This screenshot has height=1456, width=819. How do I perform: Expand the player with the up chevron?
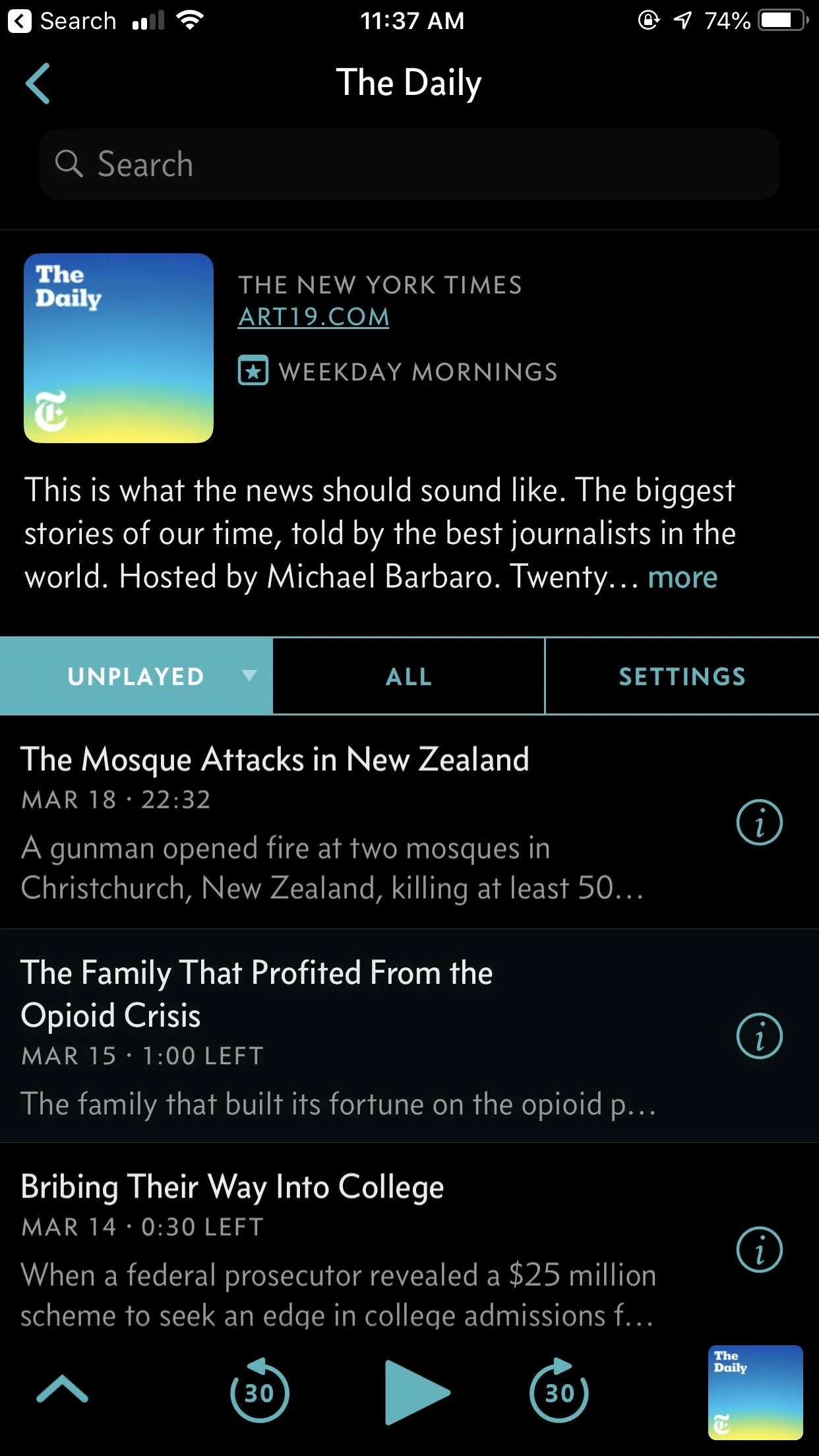pos(62,1388)
